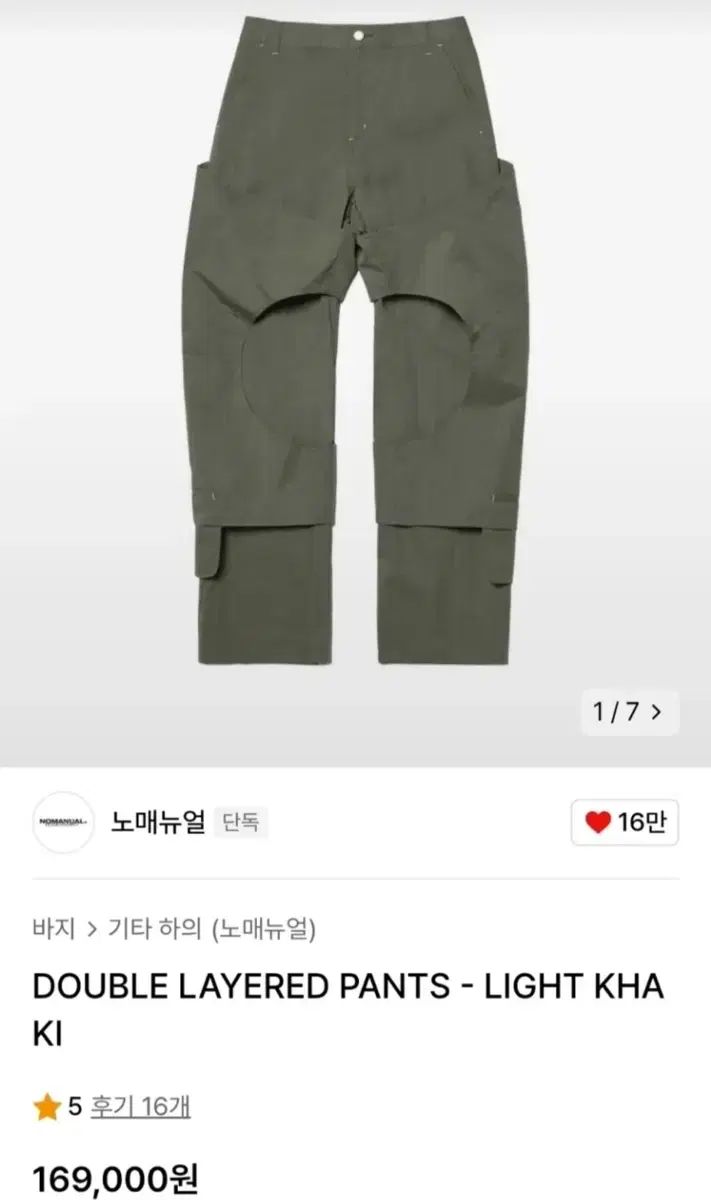
Task: Open 기타 하의 (노매뉴얼) category
Action: point(211,929)
